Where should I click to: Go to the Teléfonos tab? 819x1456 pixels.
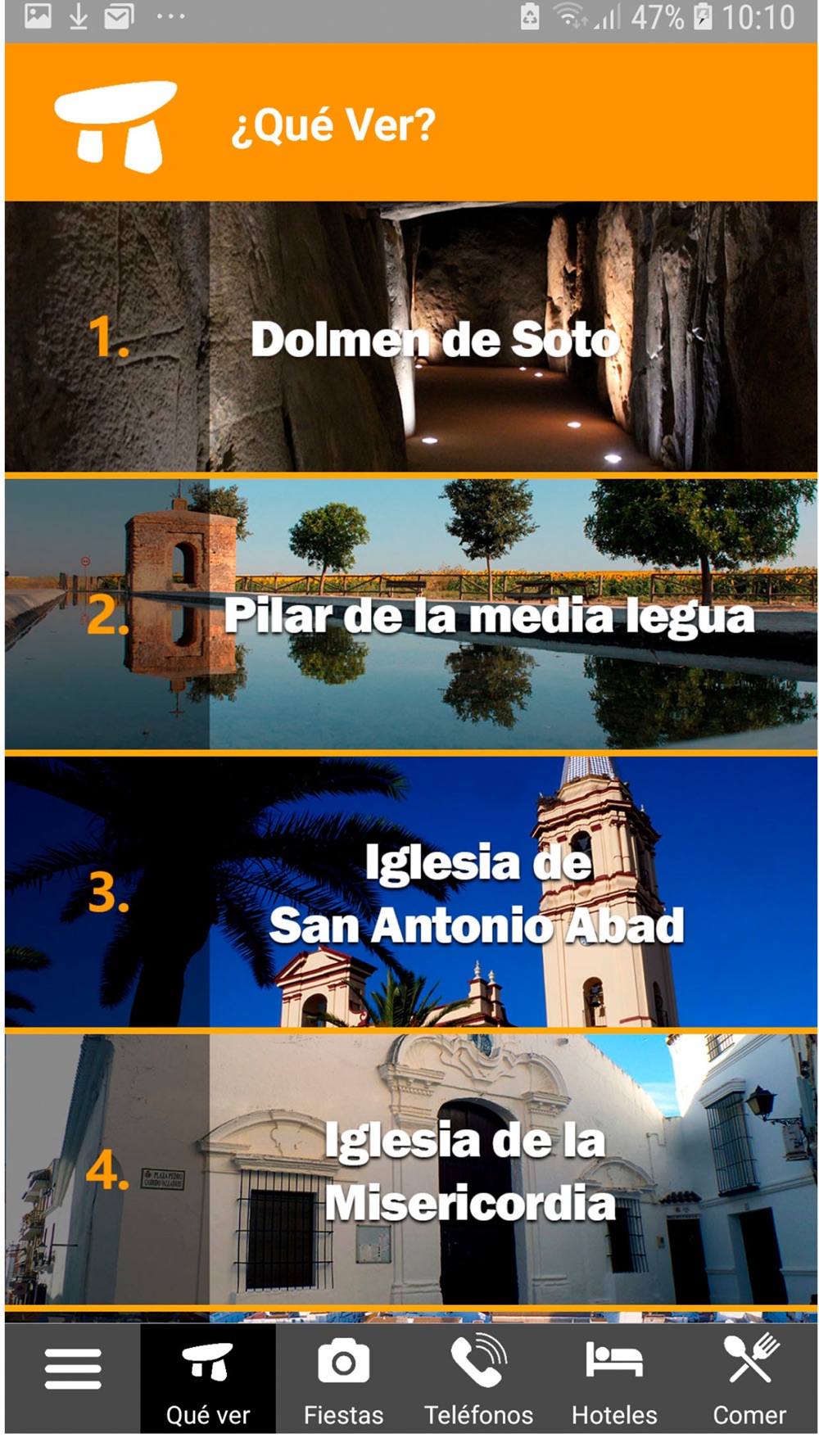coord(478,1379)
